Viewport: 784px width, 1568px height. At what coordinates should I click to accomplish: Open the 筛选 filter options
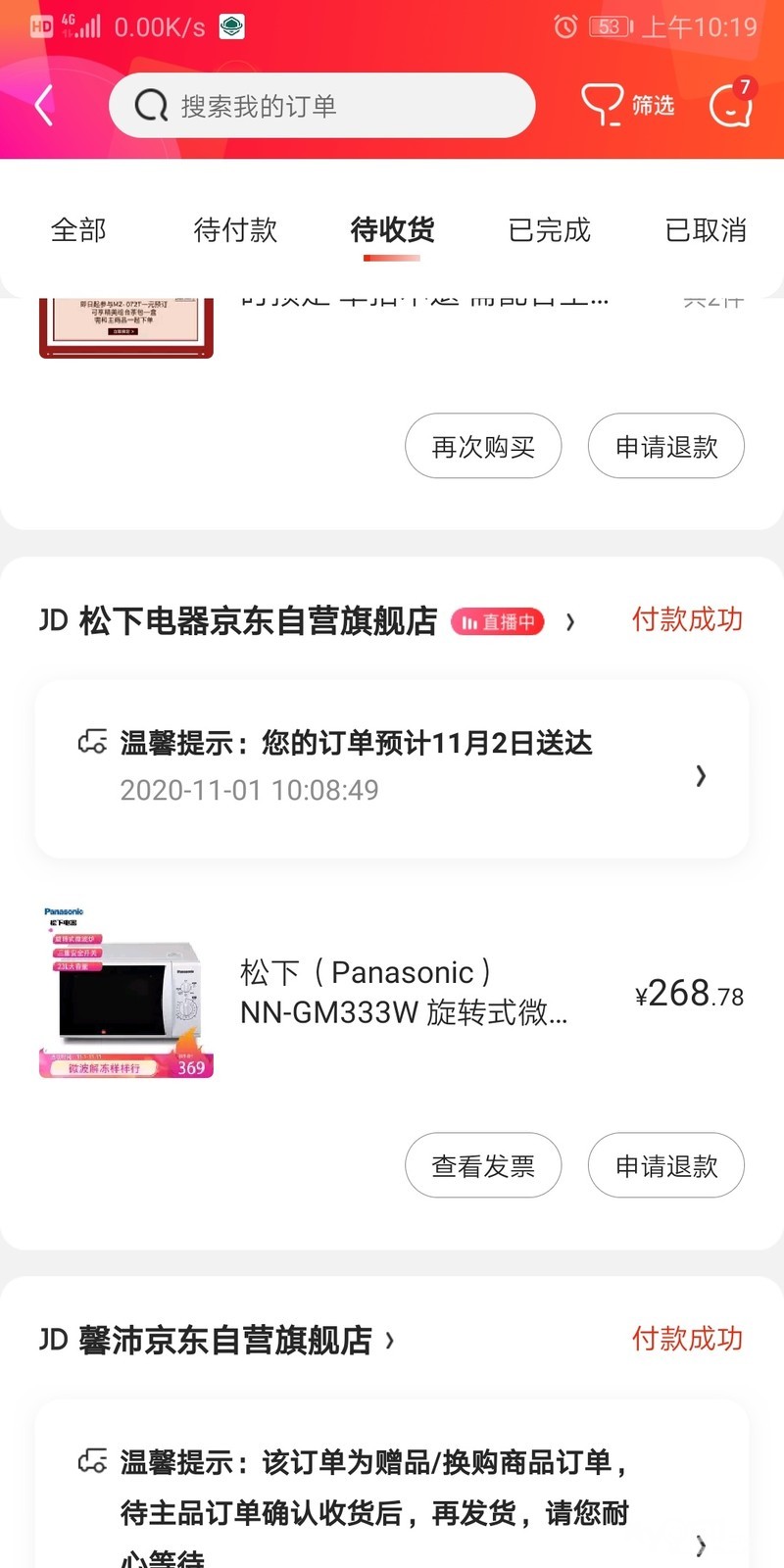point(628,106)
